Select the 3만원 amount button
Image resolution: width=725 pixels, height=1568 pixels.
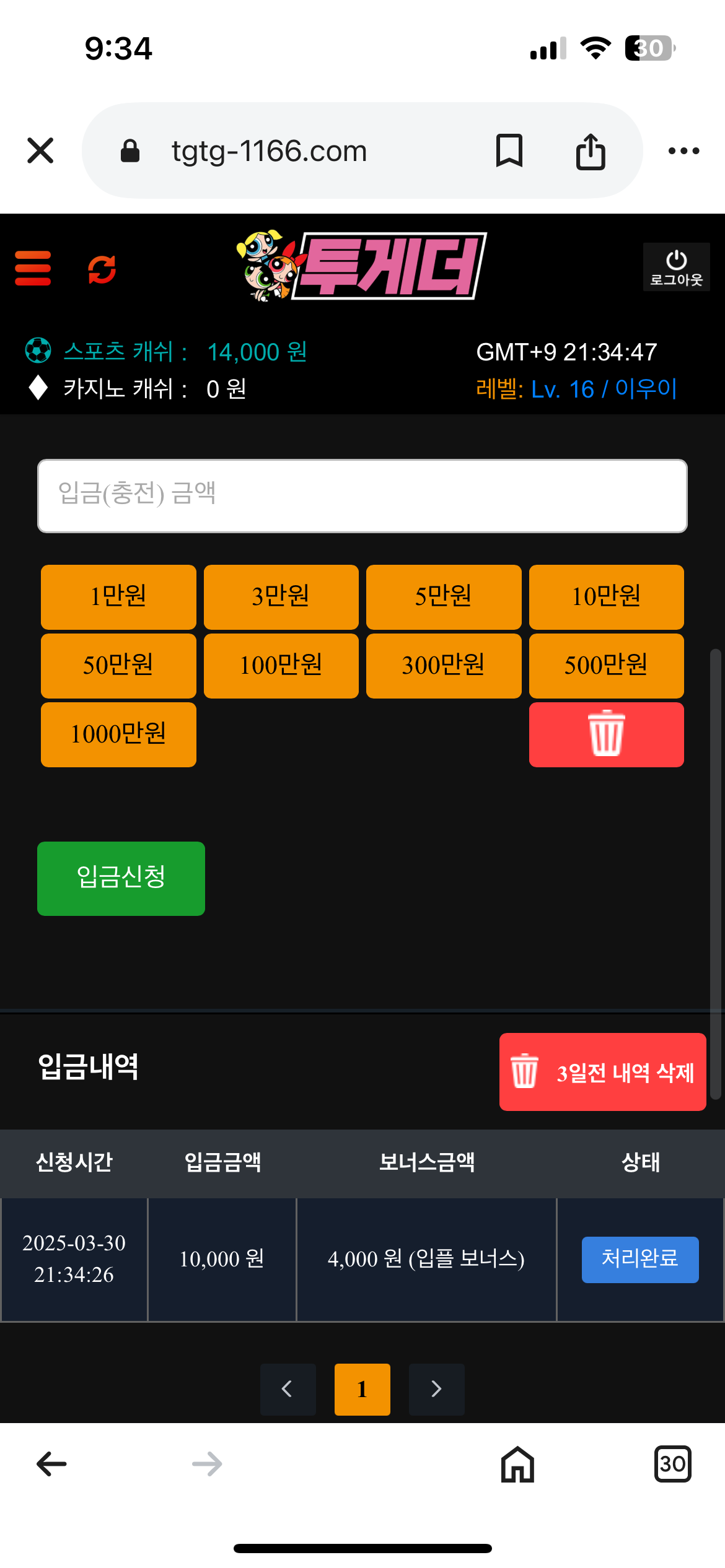[x=281, y=597]
